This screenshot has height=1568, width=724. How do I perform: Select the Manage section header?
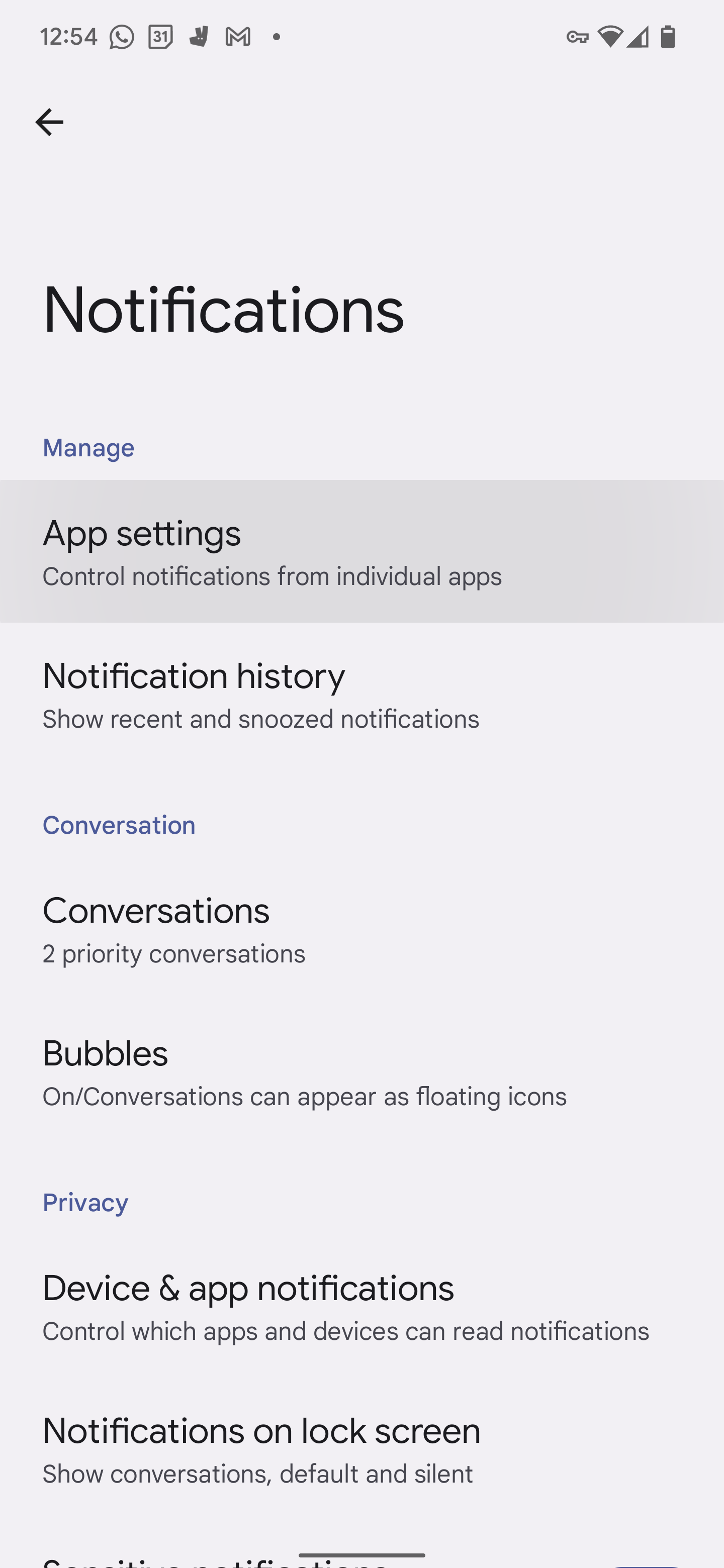click(x=87, y=448)
